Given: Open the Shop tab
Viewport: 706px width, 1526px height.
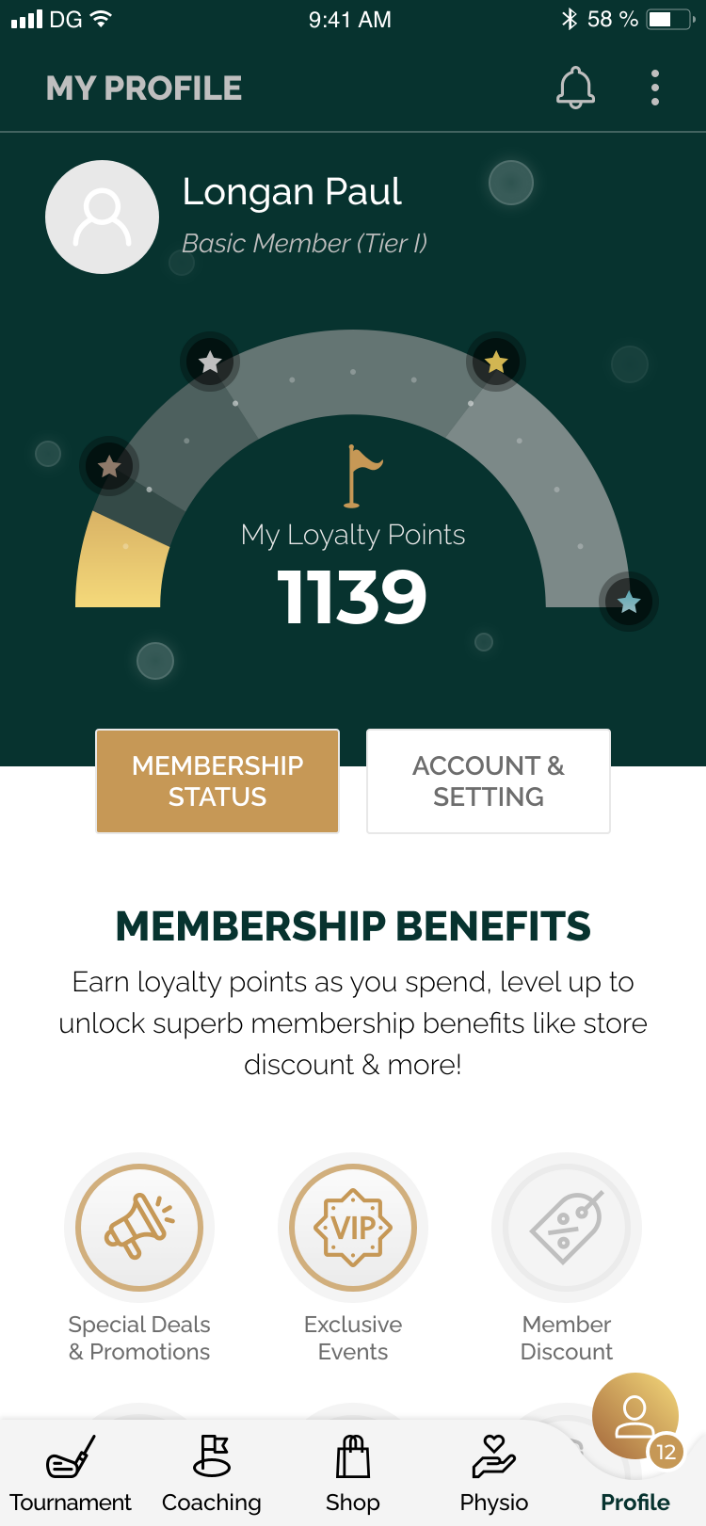Looking at the screenshot, I should click(353, 1474).
